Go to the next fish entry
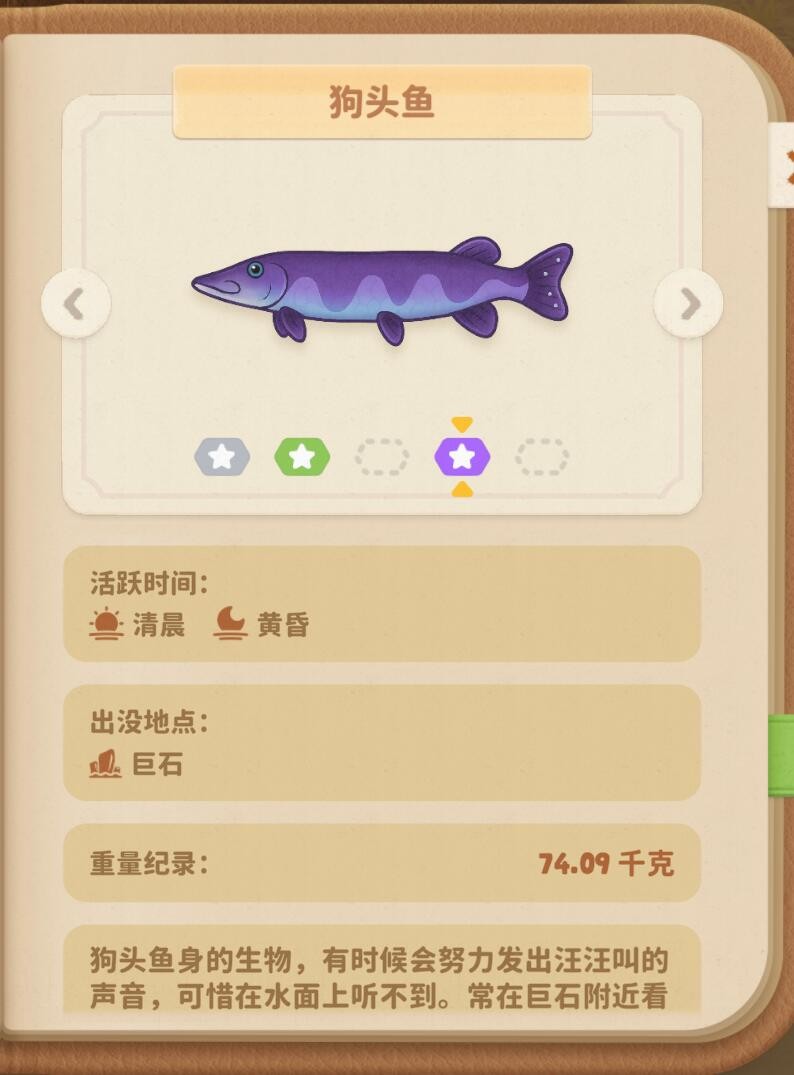This screenshot has width=794, height=1075. click(689, 303)
